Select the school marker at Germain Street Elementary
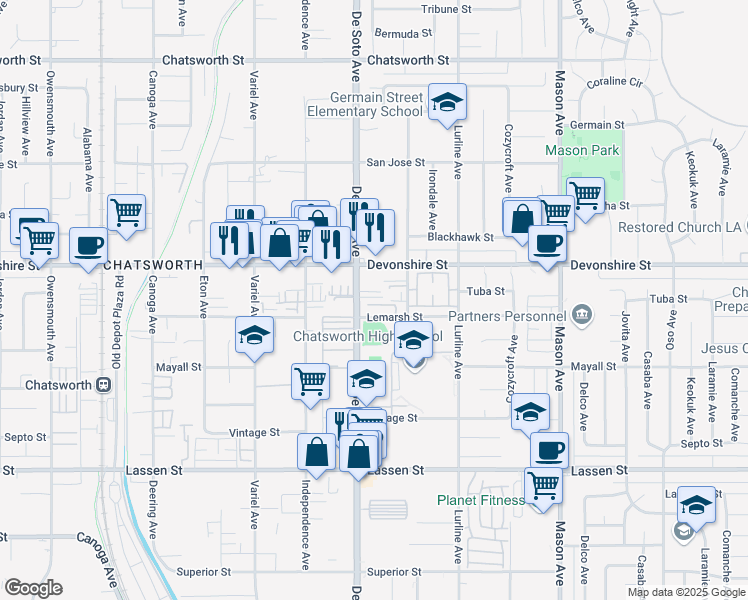The width and height of the screenshot is (748, 600). tap(447, 102)
